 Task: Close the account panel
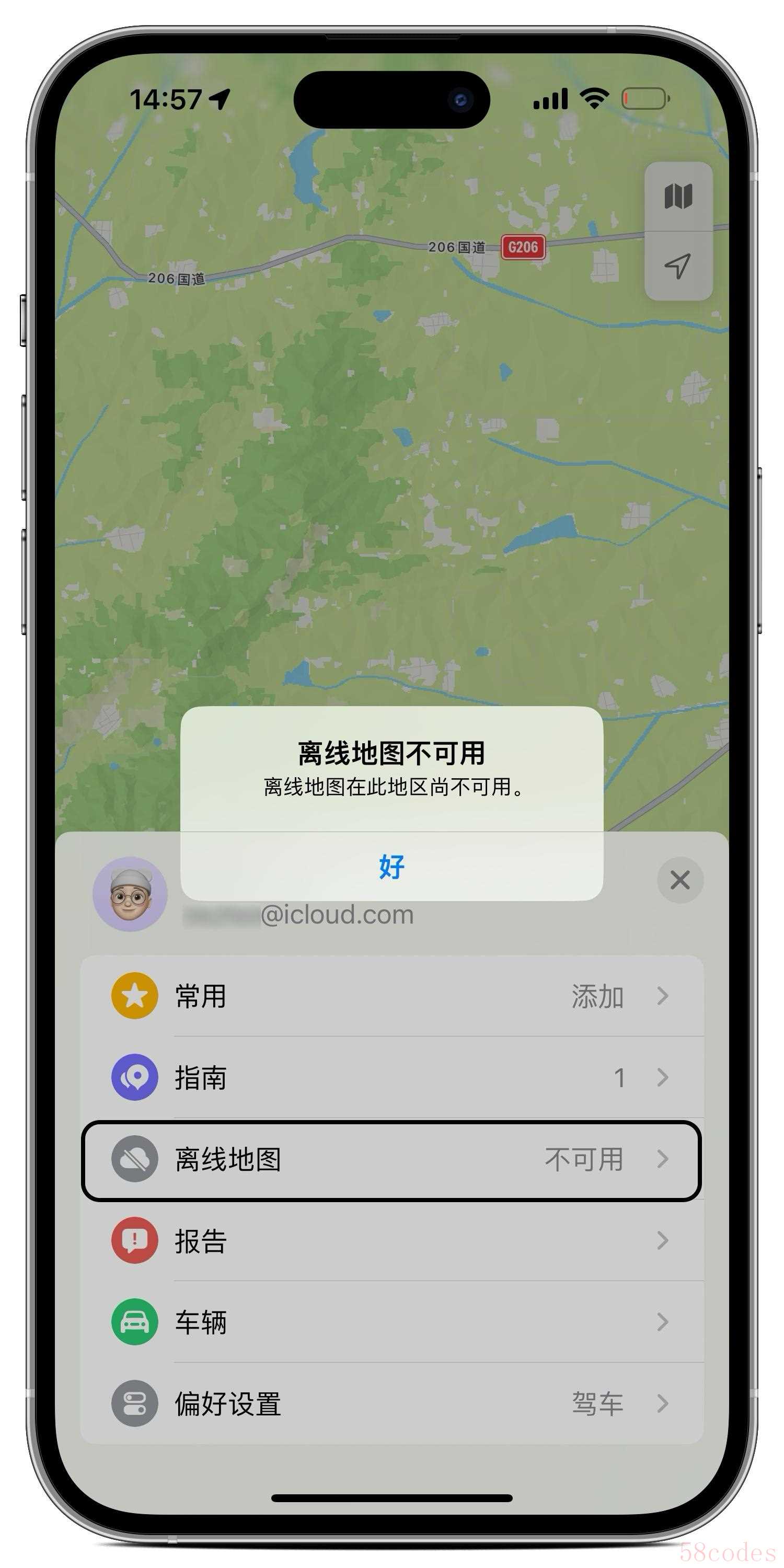point(680,880)
